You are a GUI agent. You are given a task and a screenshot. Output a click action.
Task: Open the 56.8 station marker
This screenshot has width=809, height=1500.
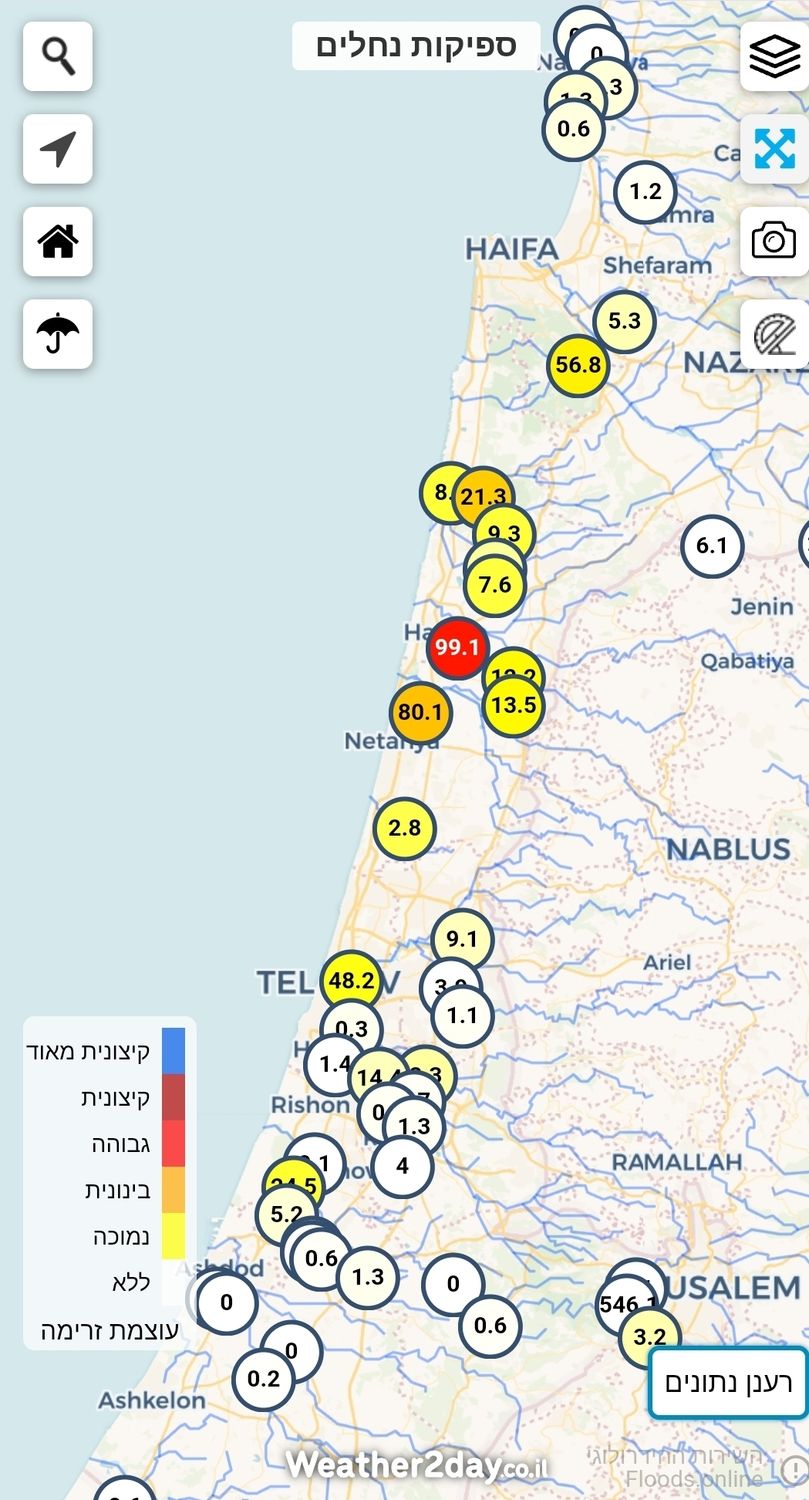click(578, 365)
